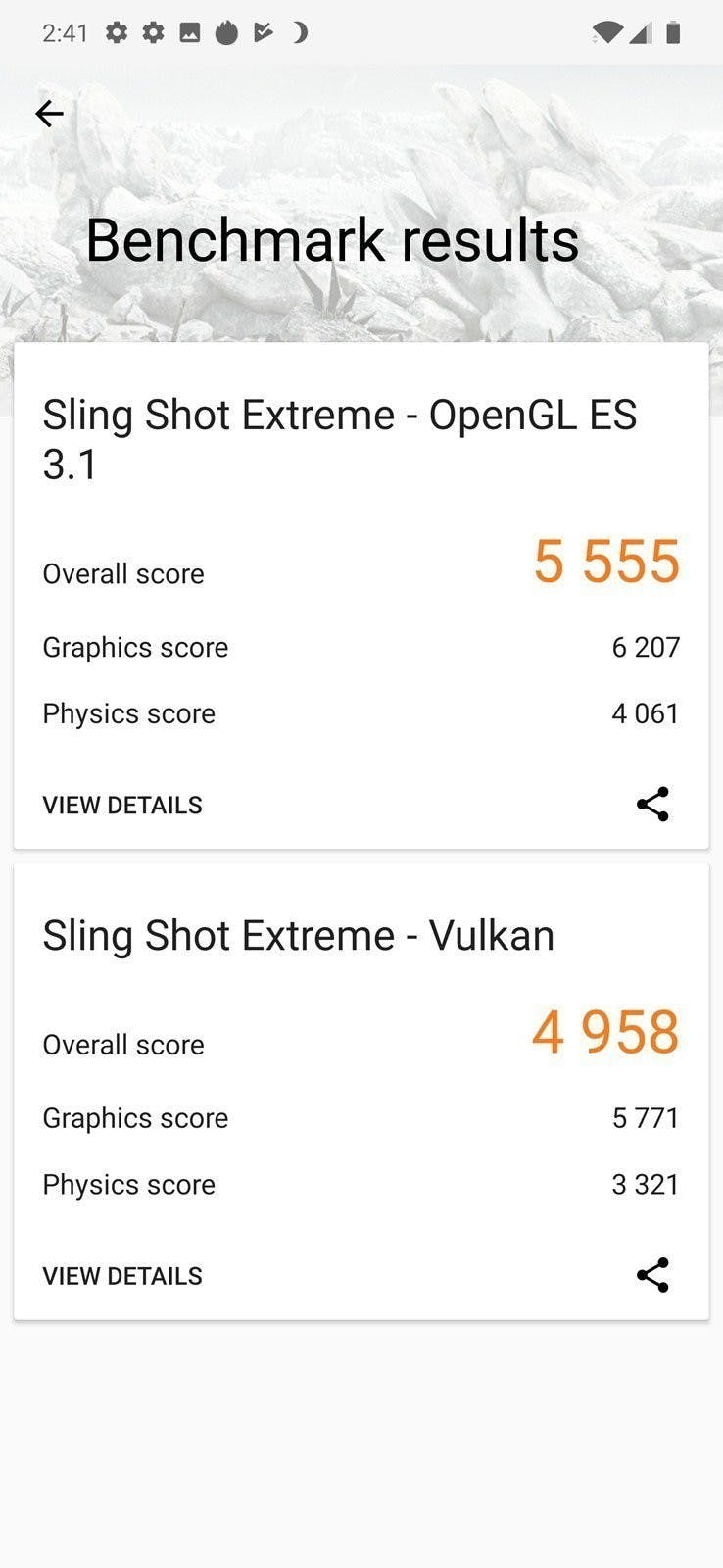Image resolution: width=723 pixels, height=1568 pixels.
Task: Select the Sling Shot Extreme - Vulkan title
Action: pyautogui.click(x=299, y=935)
